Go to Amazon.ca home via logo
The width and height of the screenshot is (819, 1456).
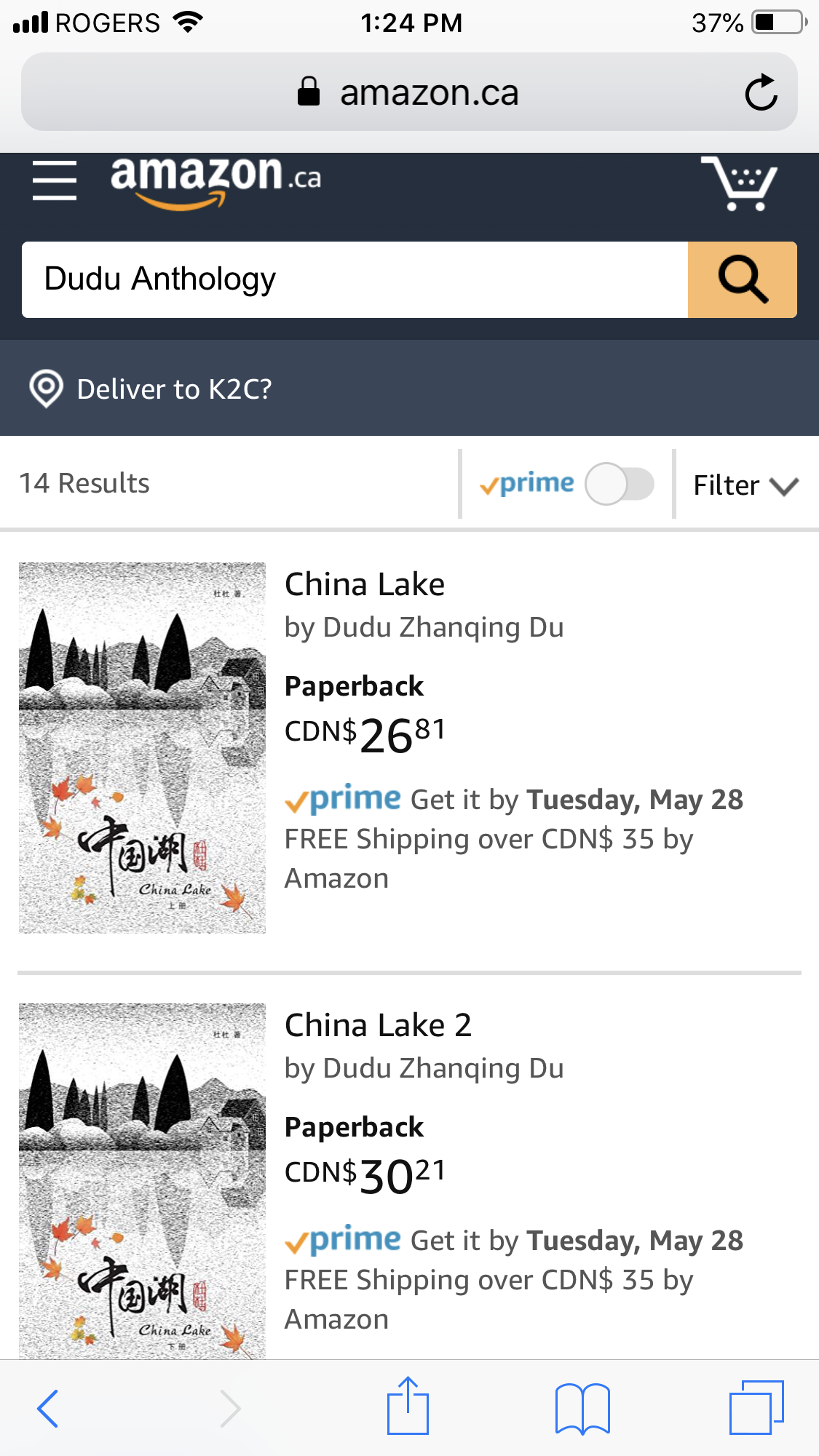click(x=215, y=180)
